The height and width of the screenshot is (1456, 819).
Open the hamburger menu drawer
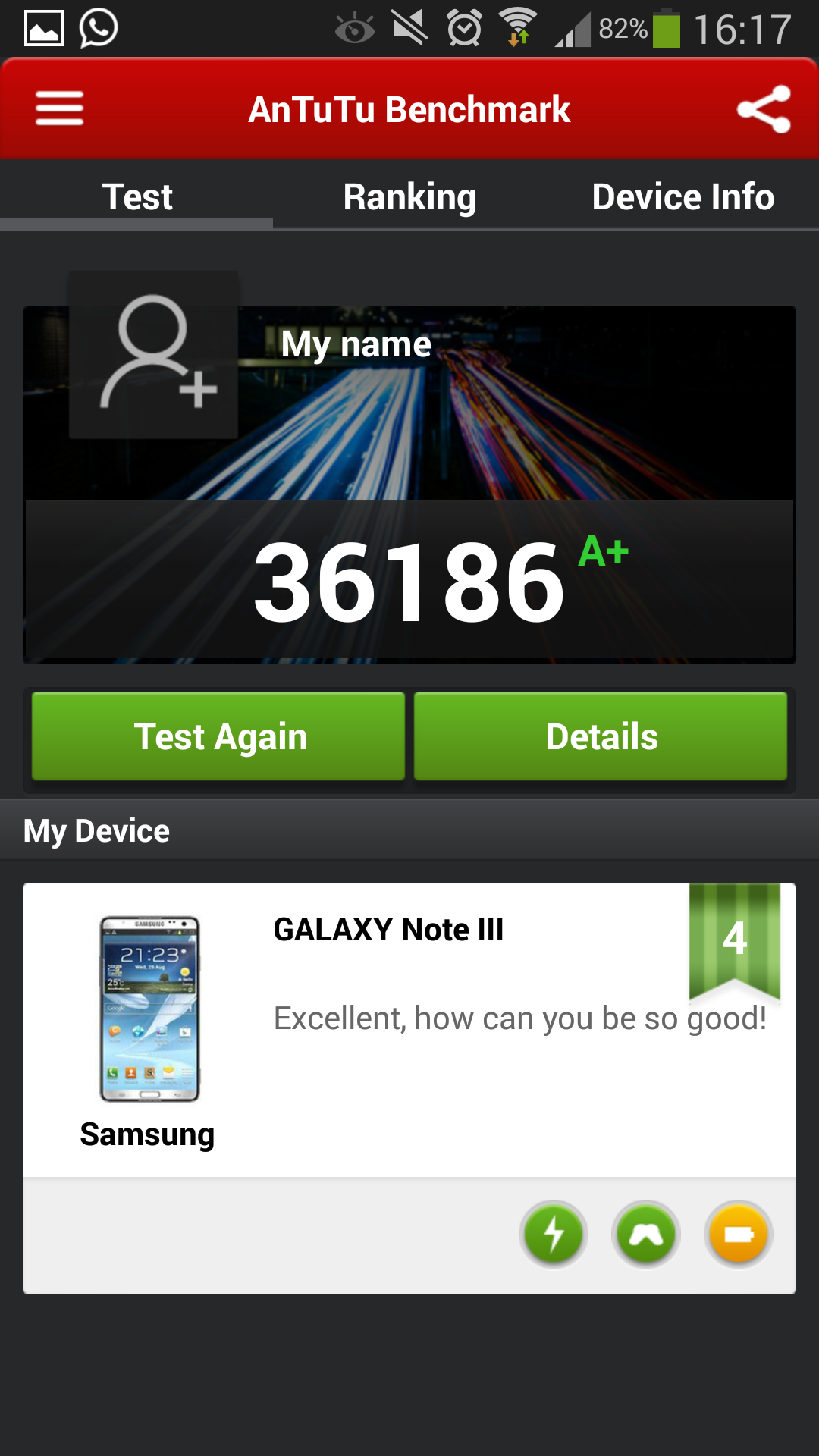[59, 108]
